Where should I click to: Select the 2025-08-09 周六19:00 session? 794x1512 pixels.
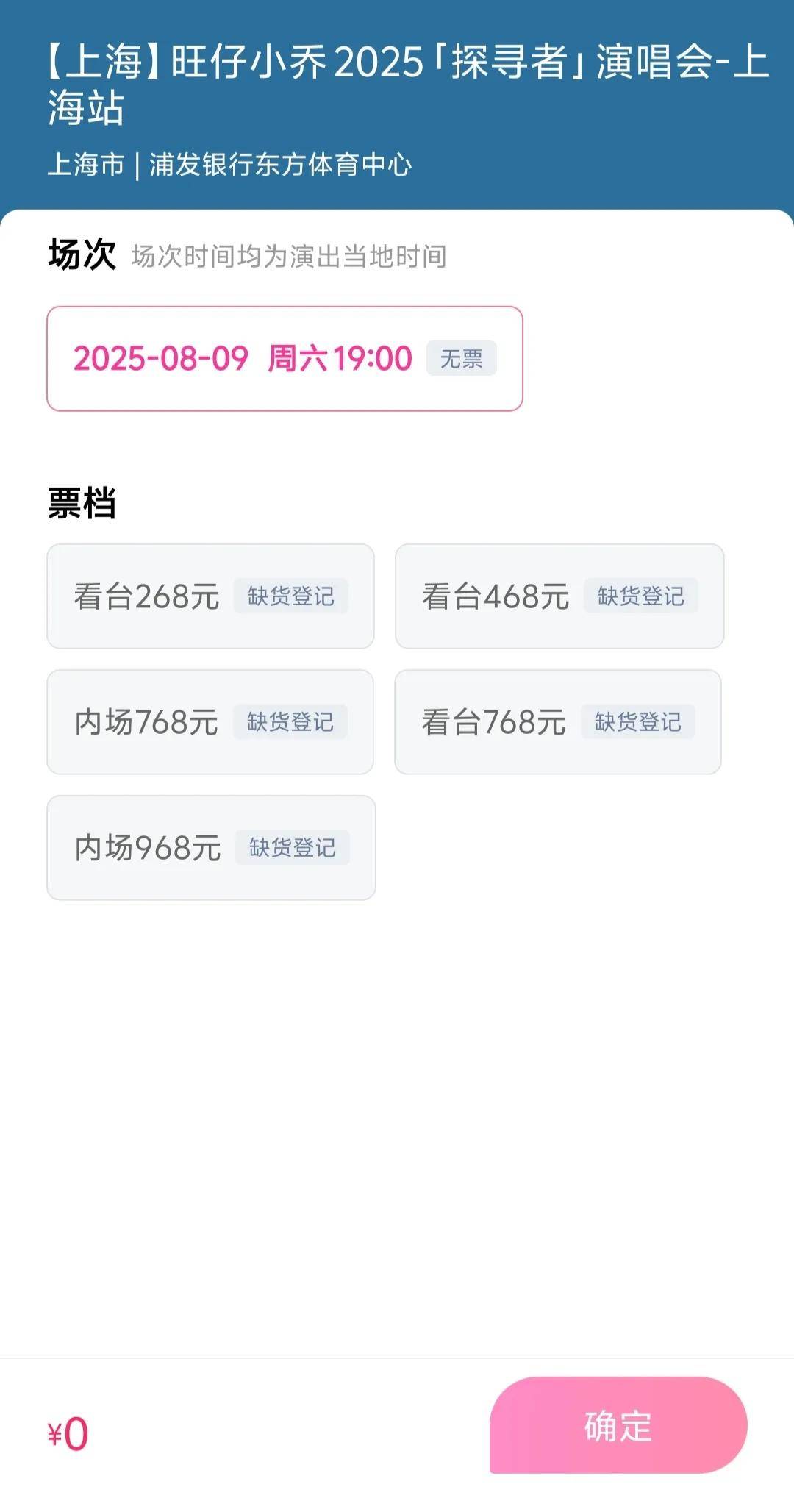tap(285, 359)
